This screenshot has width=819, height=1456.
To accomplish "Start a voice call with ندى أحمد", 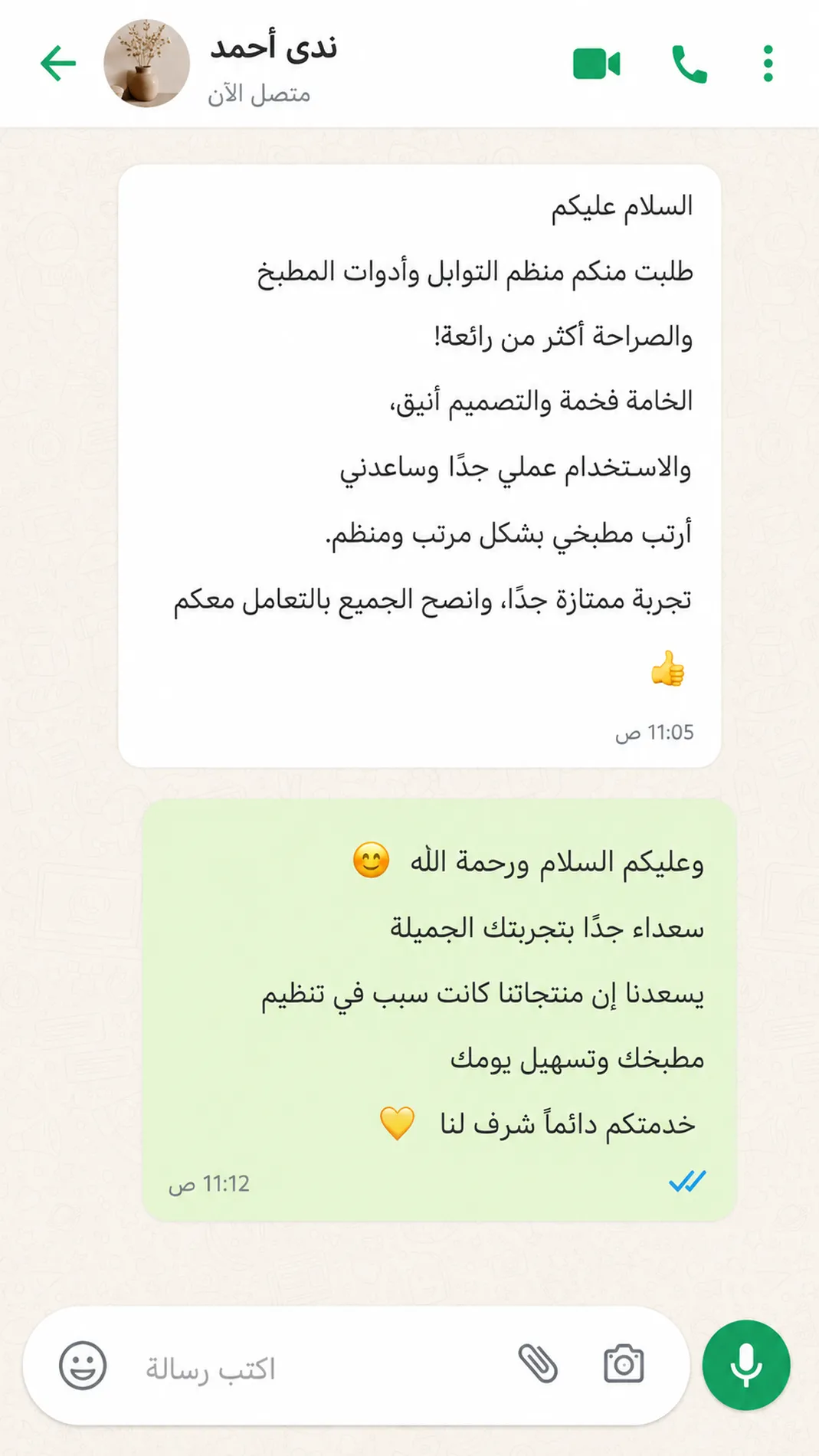I will pyautogui.click(x=689, y=64).
